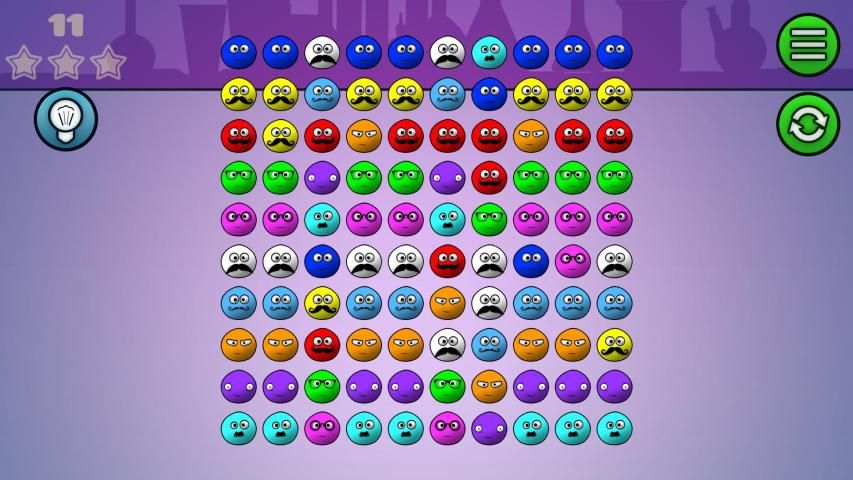Get a hint from the lightbulb button
Viewport: 853px width, 480px height.
[x=66, y=119]
